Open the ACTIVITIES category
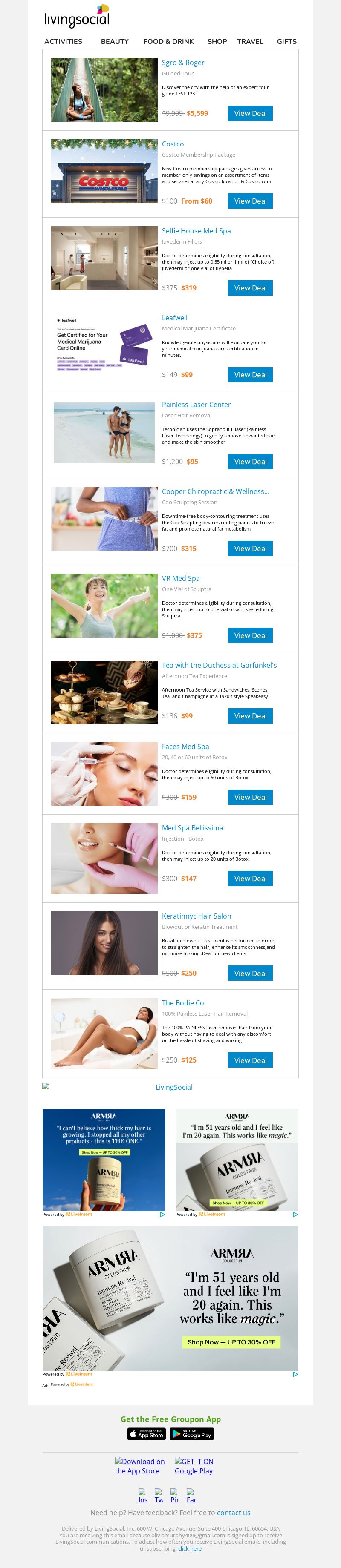 [x=63, y=41]
